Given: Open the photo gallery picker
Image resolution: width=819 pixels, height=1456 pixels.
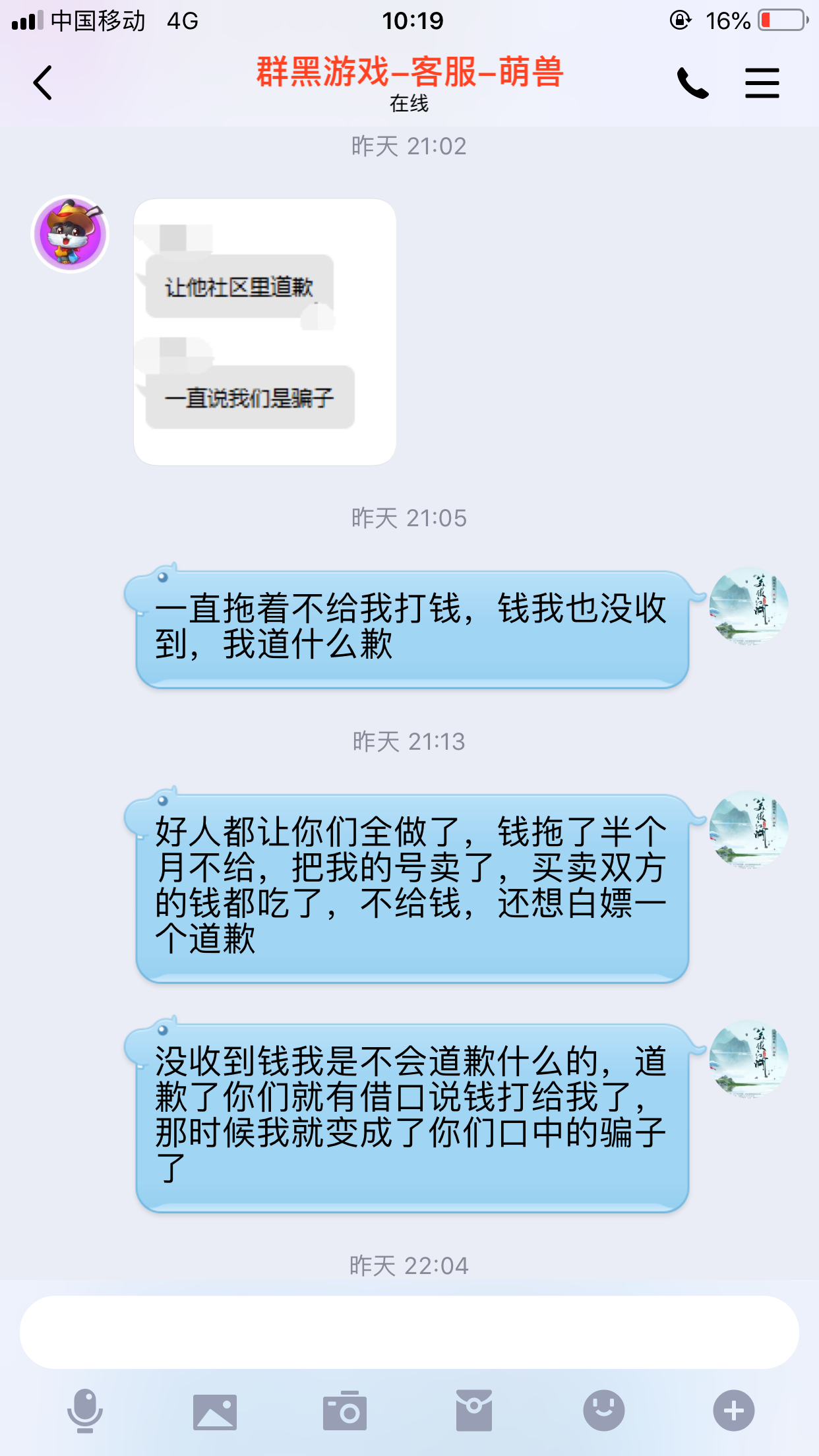Looking at the screenshot, I should pyautogui.click(x=215, y=1411).
